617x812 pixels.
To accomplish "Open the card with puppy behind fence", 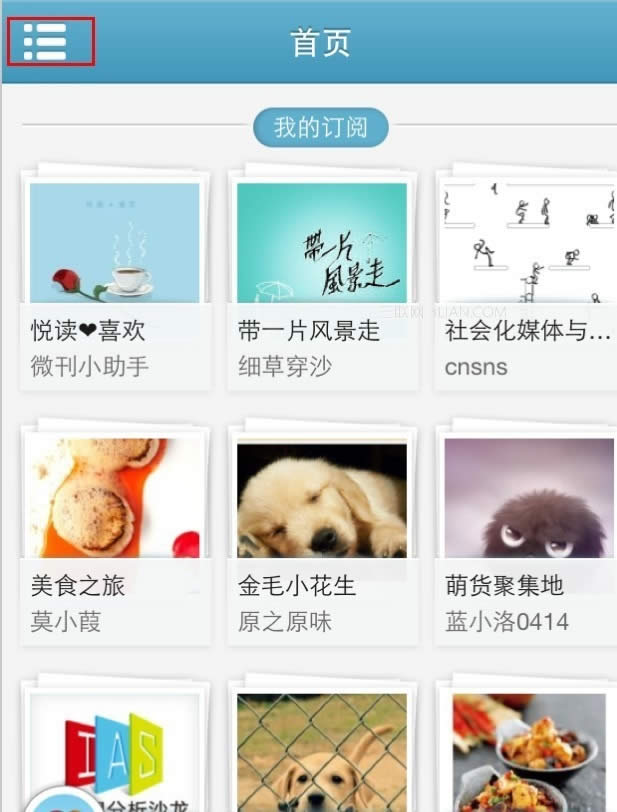I will point(321,752).
